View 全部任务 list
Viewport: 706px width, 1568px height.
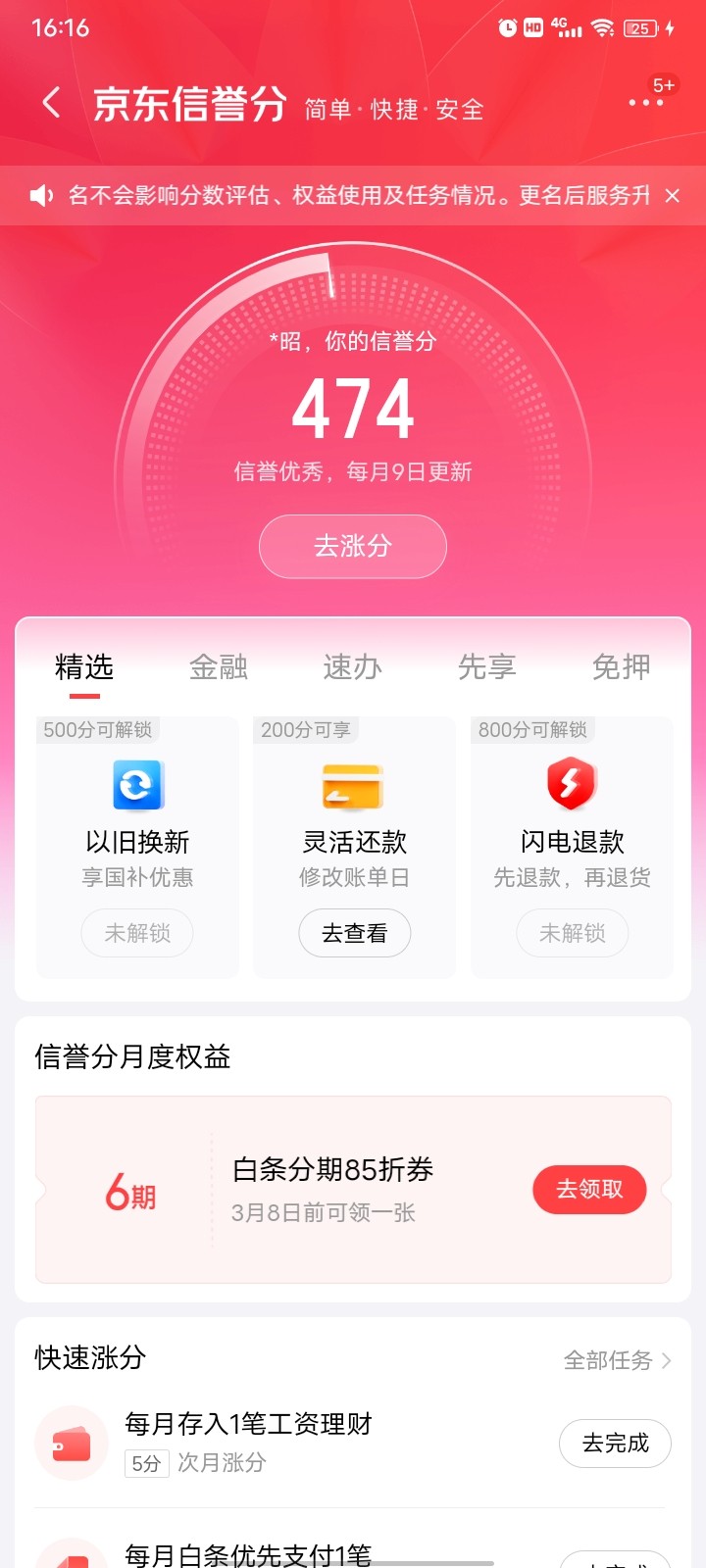pos(617,1360)
